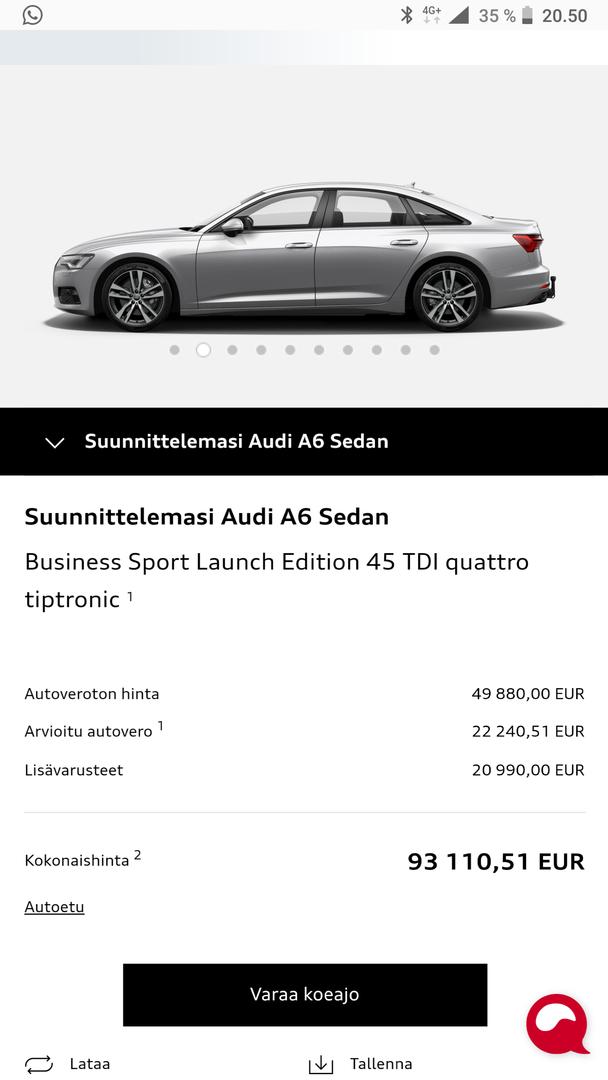The image size is (608, 1080).
Task: Jump to the last carousel dot
Action: 435,350
